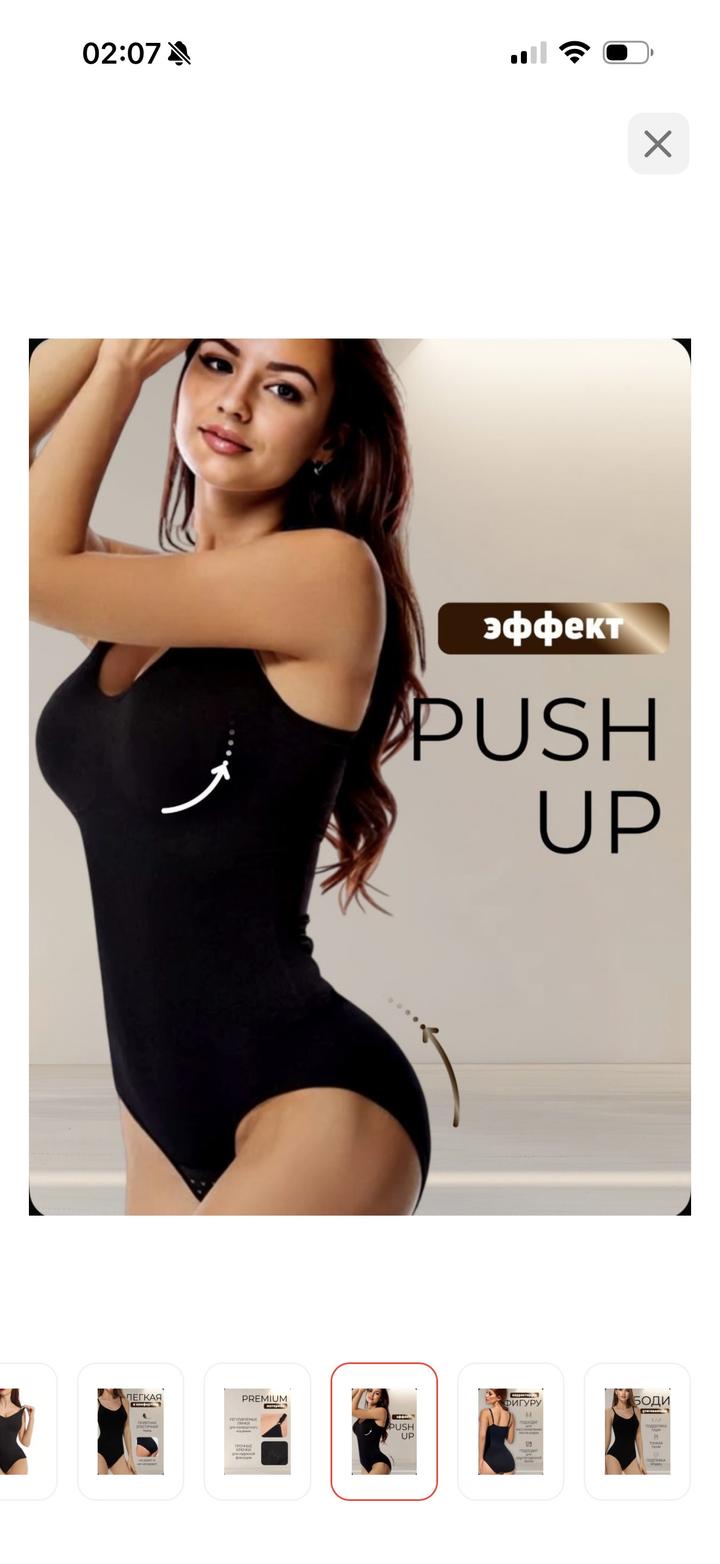720x1564 pixels.
Task: Show the 'БОДИ' thumbnail image
Action: (637, 1431)
